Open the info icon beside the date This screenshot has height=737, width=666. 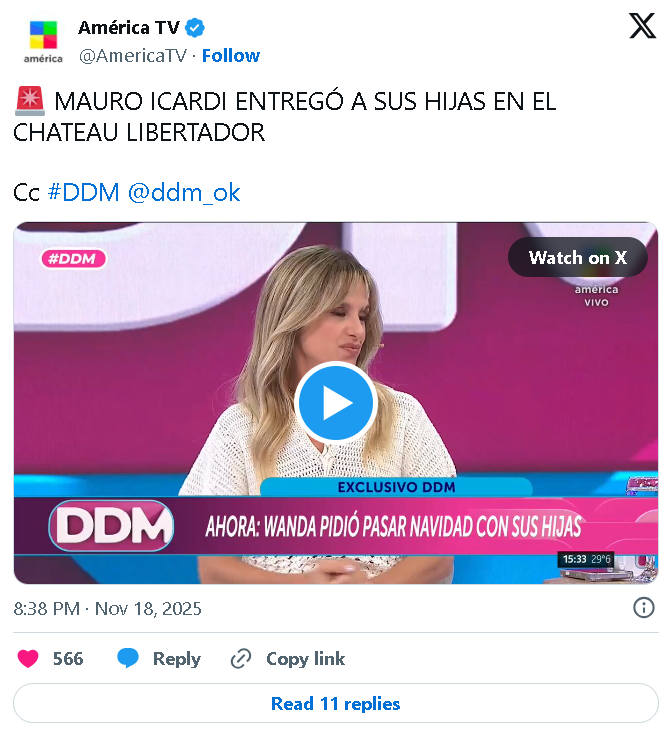tap(644, 608)
